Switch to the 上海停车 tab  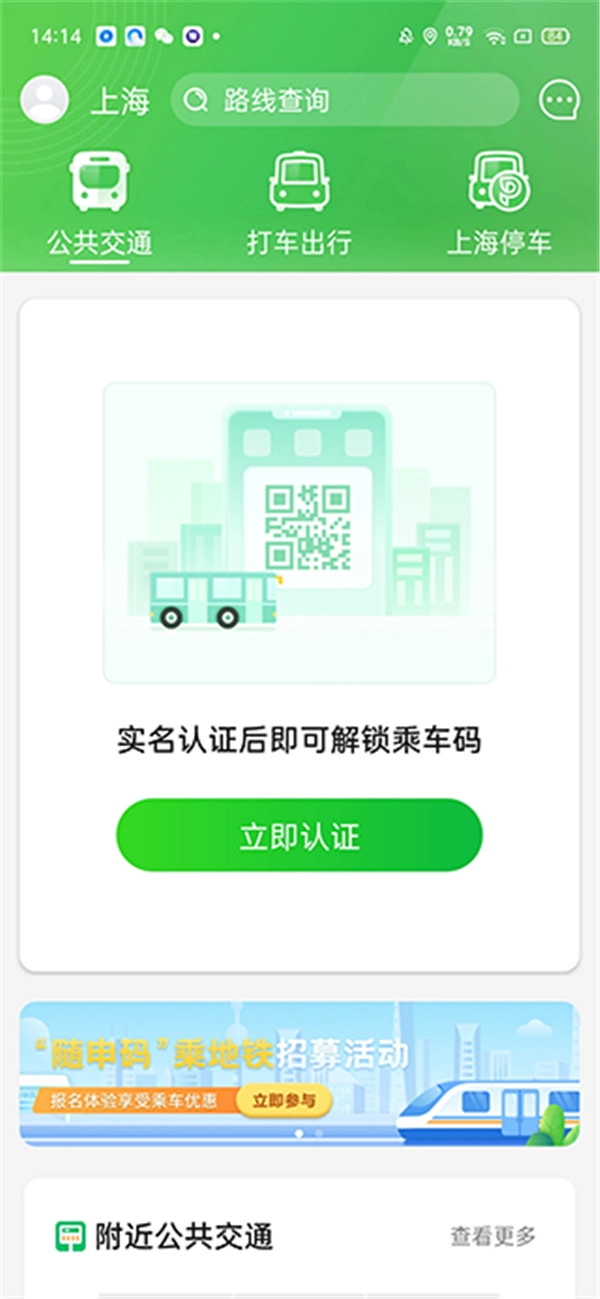498,208
